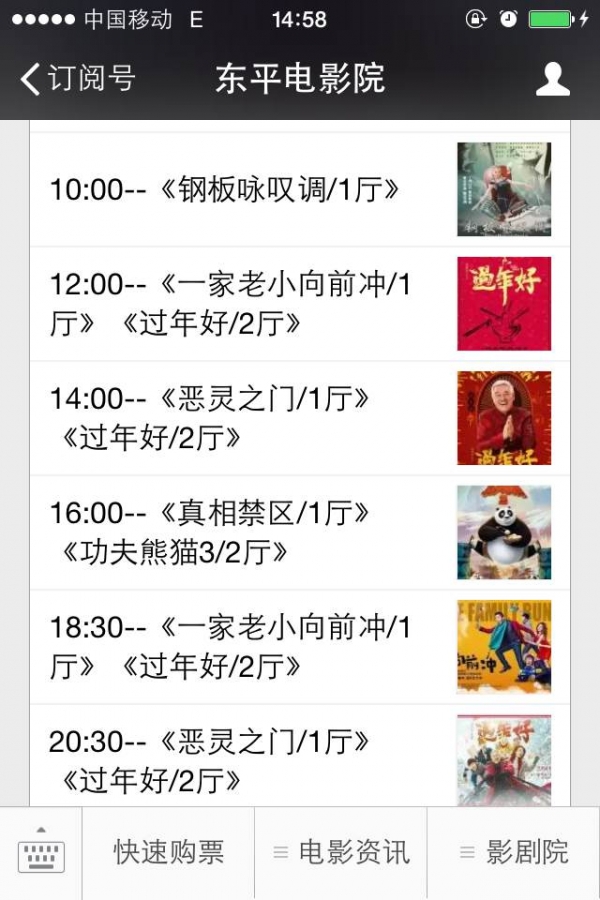Switch to keyboard input mode

(x=41, y=853)
